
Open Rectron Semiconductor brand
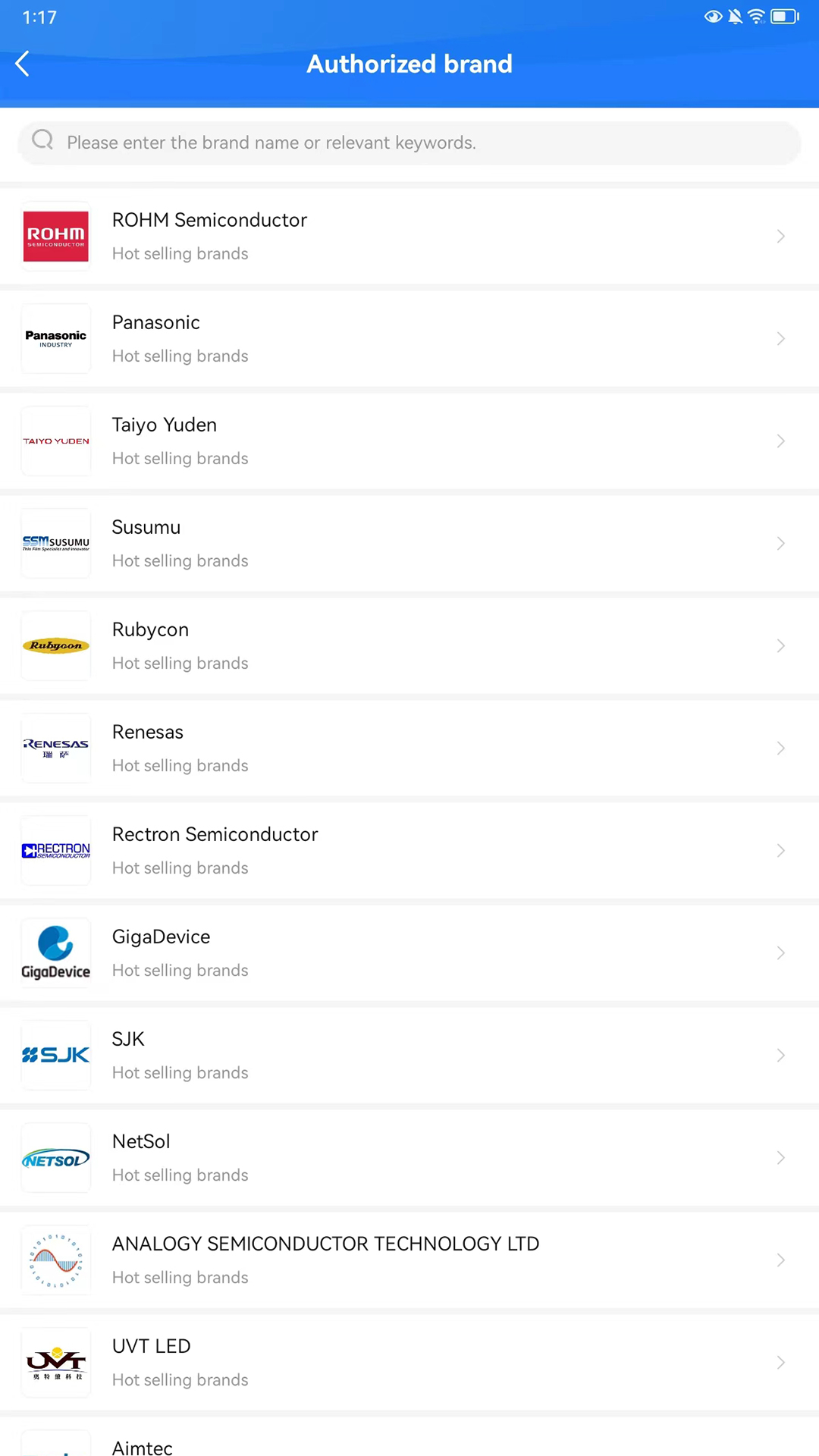pos(409,851)
